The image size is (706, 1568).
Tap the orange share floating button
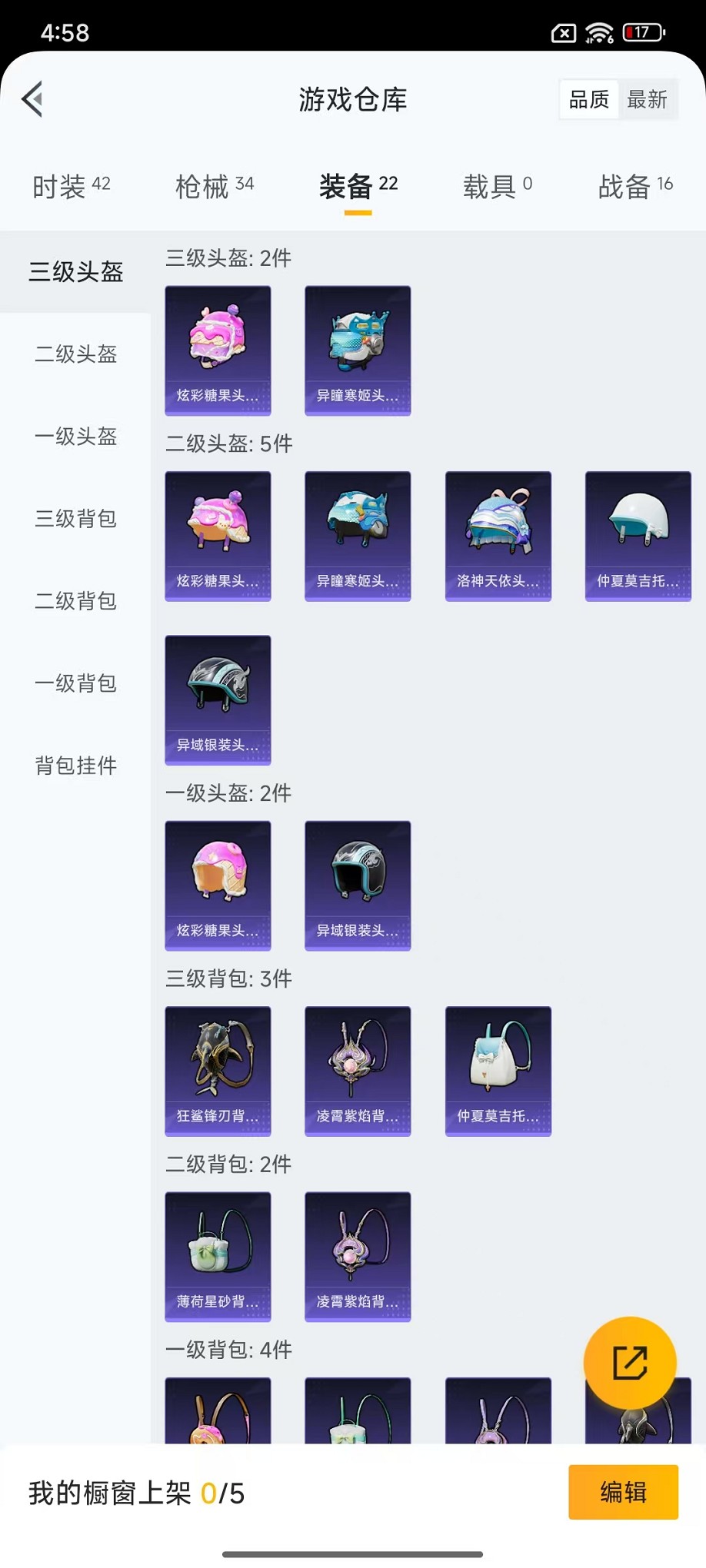(x=630, y=1364)
